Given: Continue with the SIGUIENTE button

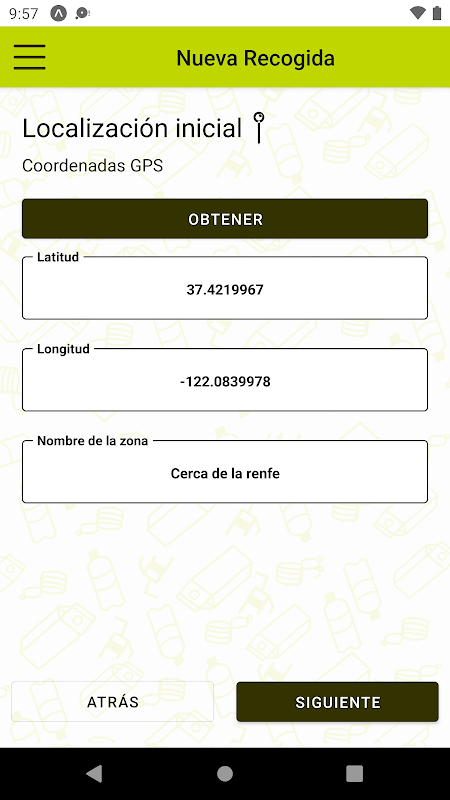Looking at the screenshot, I should tap(337, 702).
